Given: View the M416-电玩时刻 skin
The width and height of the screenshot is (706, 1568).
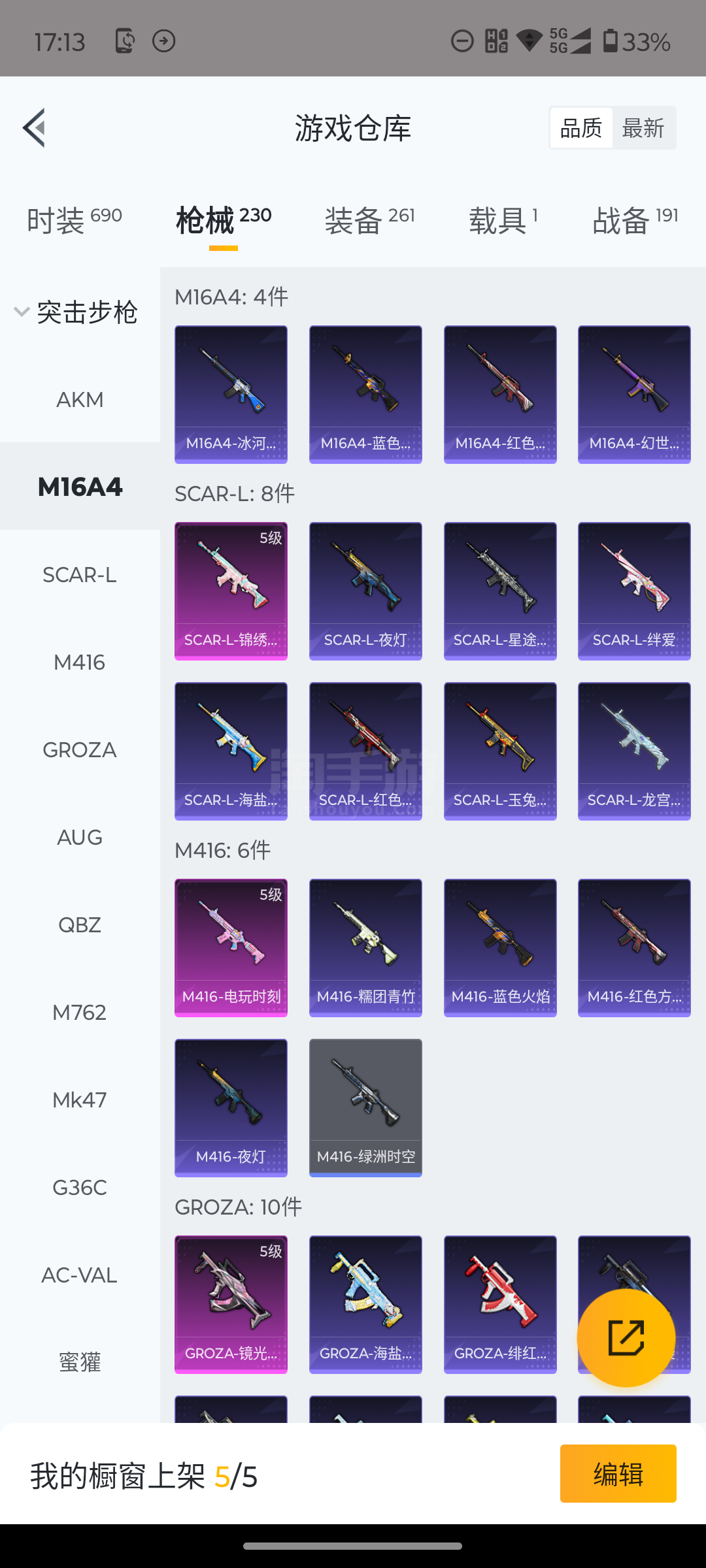Looking at the screenshot, I should coord(231,948).
